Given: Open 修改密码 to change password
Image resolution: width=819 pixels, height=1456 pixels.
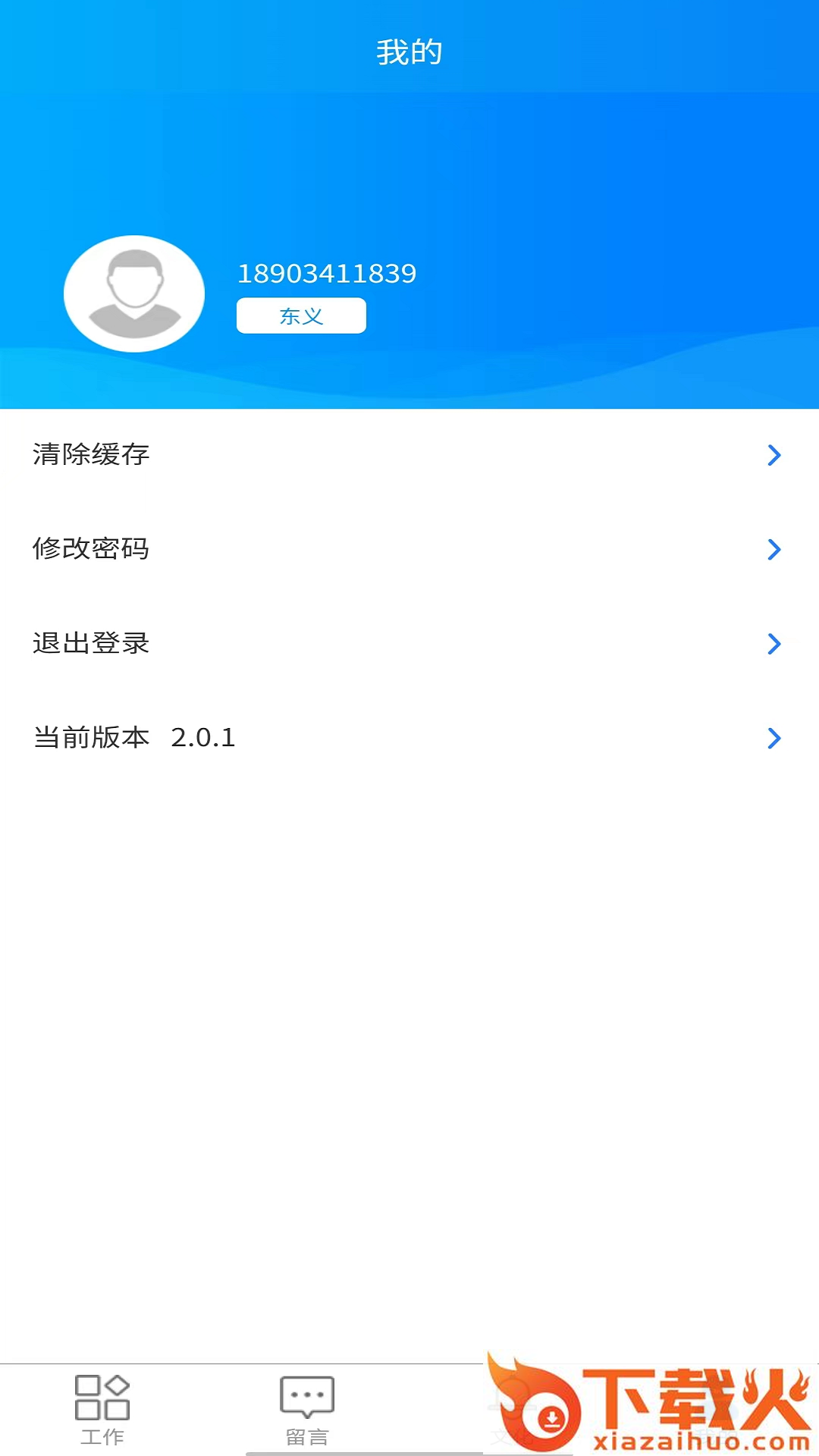Looking at the screenshot, I should coord(90,549).
